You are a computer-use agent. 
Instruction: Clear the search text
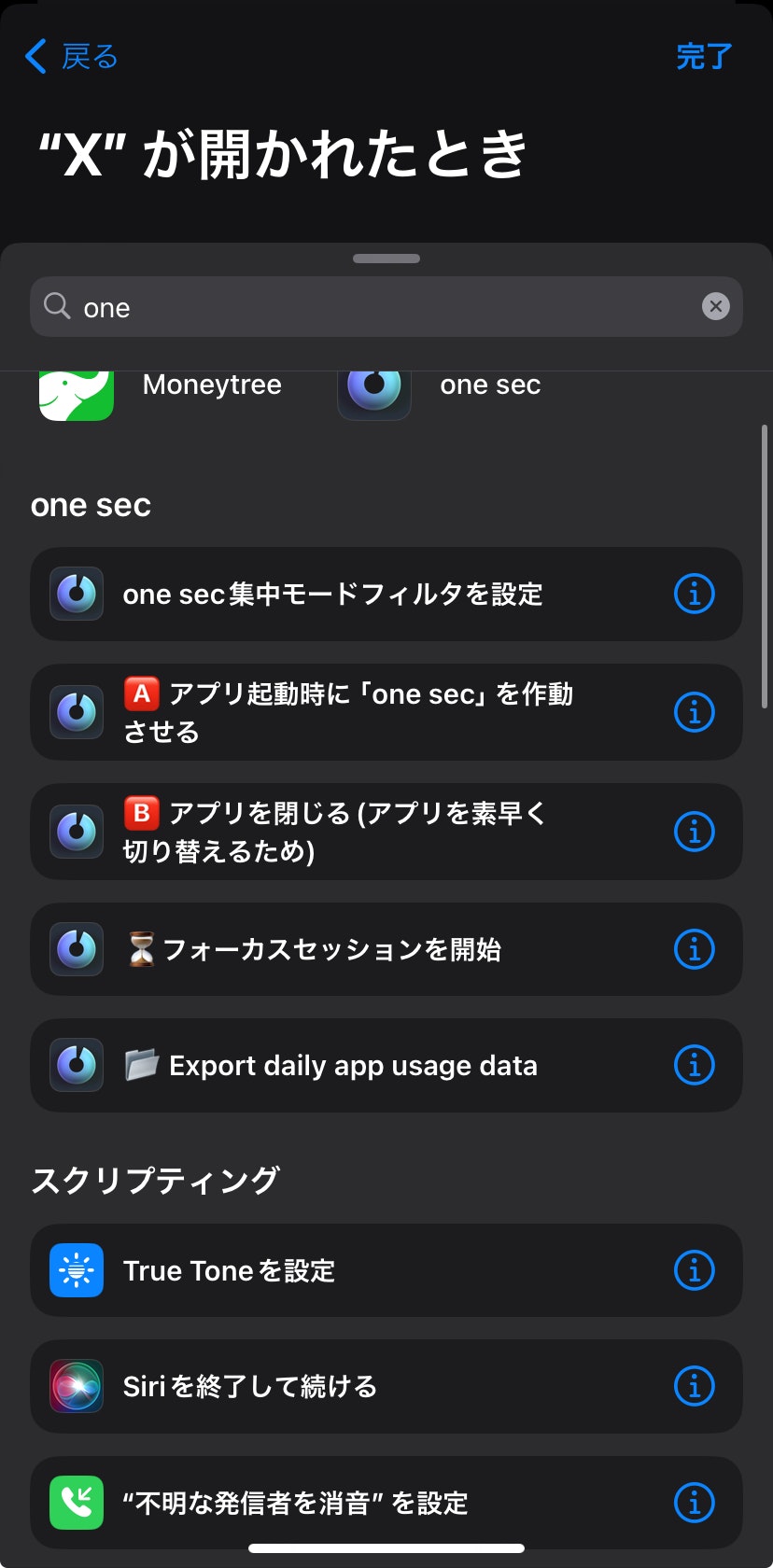[715, 306]
